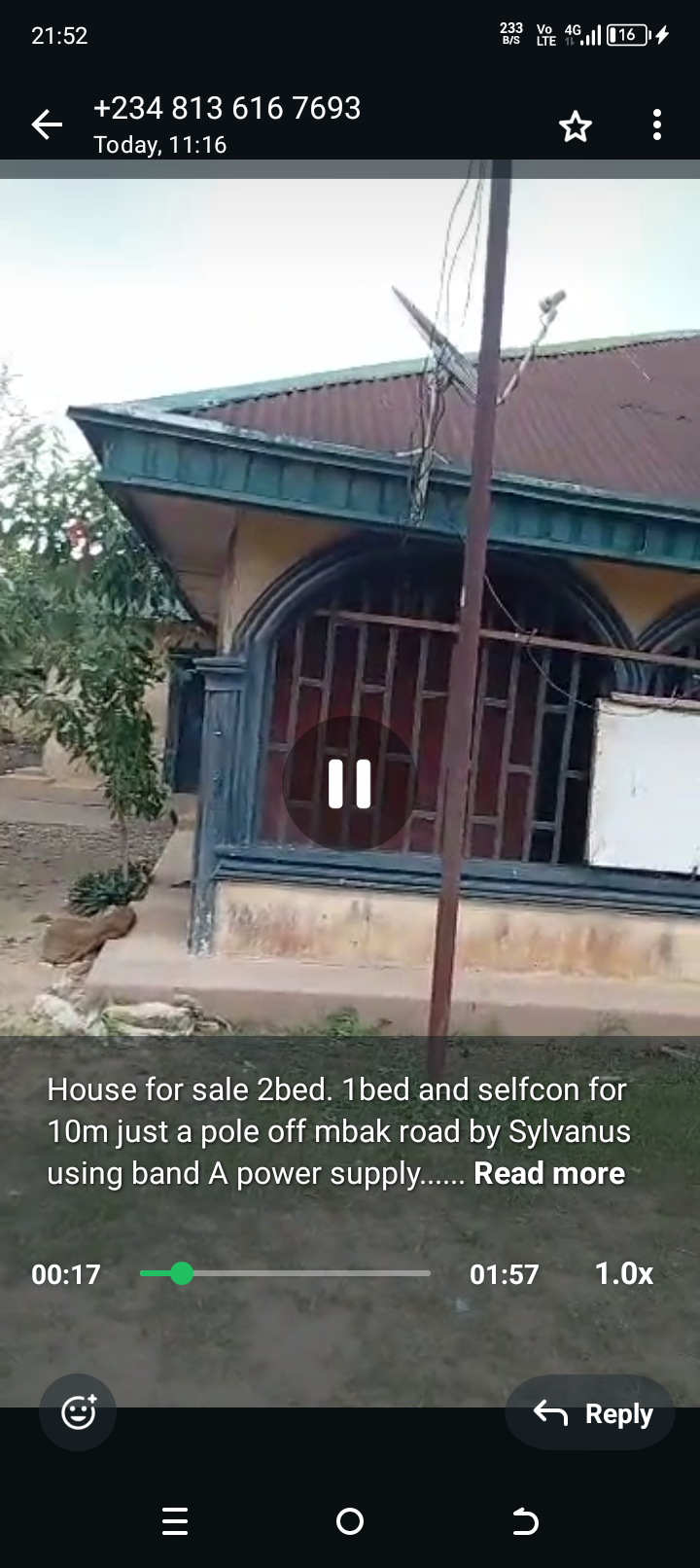Screen dimensions: 700x1568
Task: Tap the home circle navigation button
Action: [x=349, y=1522]
